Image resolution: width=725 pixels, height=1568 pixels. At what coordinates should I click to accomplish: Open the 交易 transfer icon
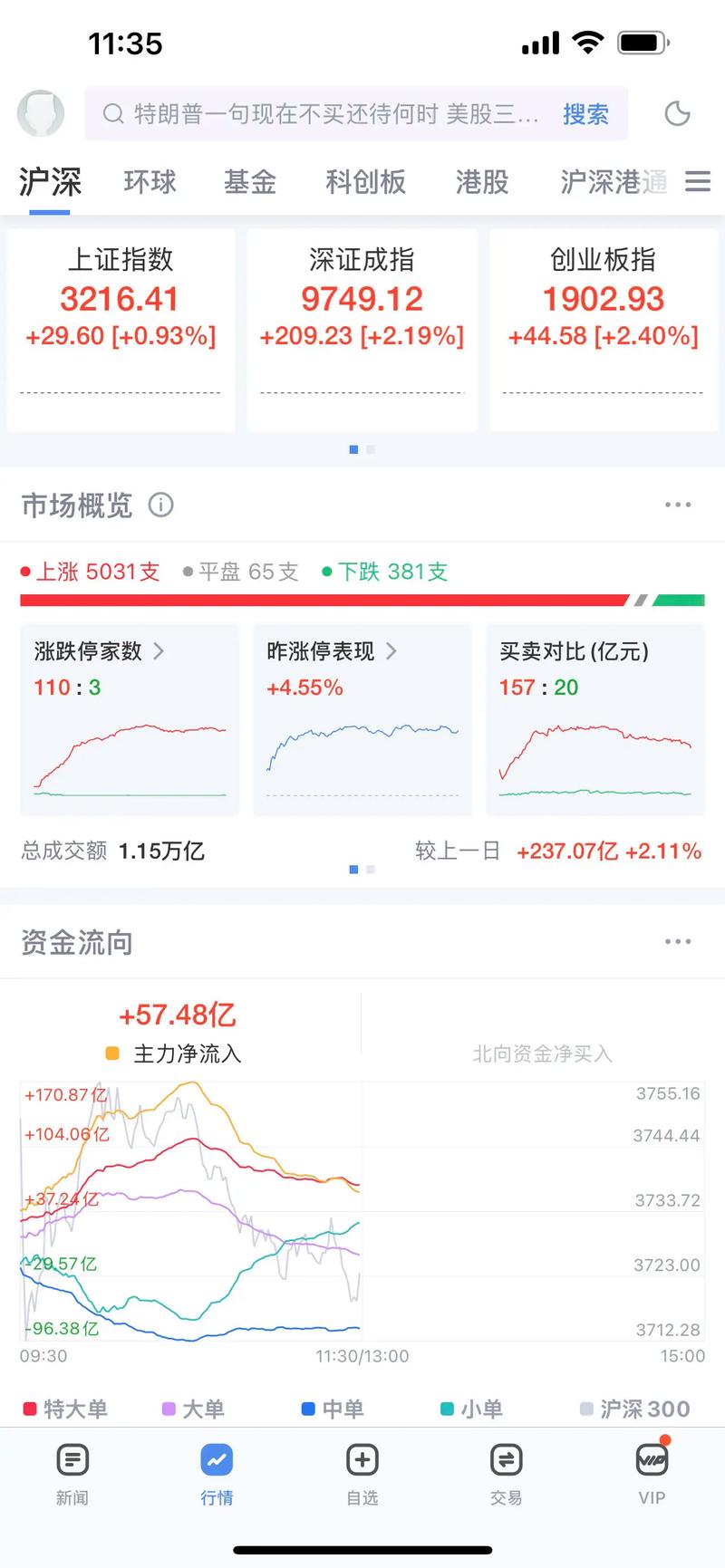[x=506, y=1461]
